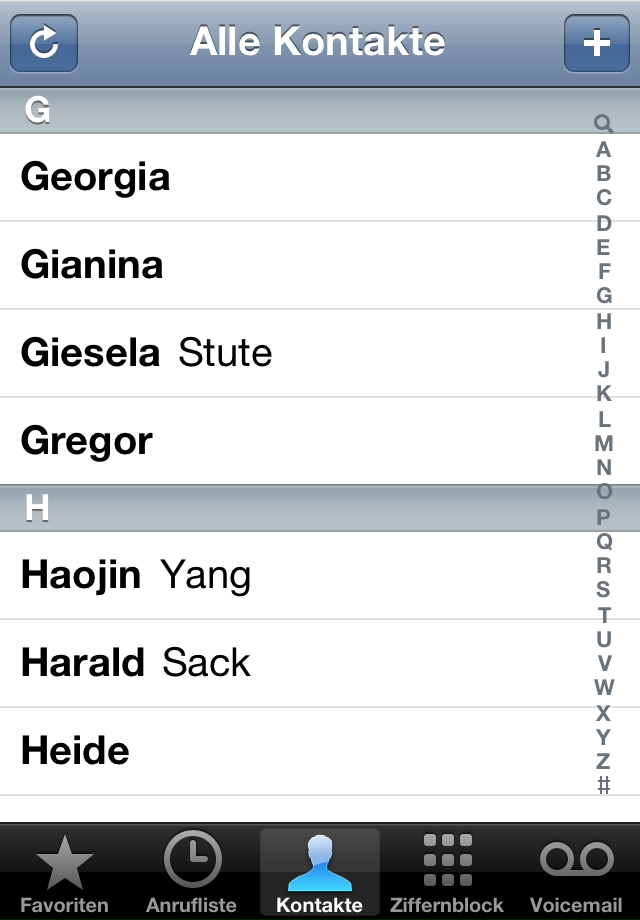Open Giesela Stute's contact
The height and width of the screenshot is (920, 640).
click(290, 354)
